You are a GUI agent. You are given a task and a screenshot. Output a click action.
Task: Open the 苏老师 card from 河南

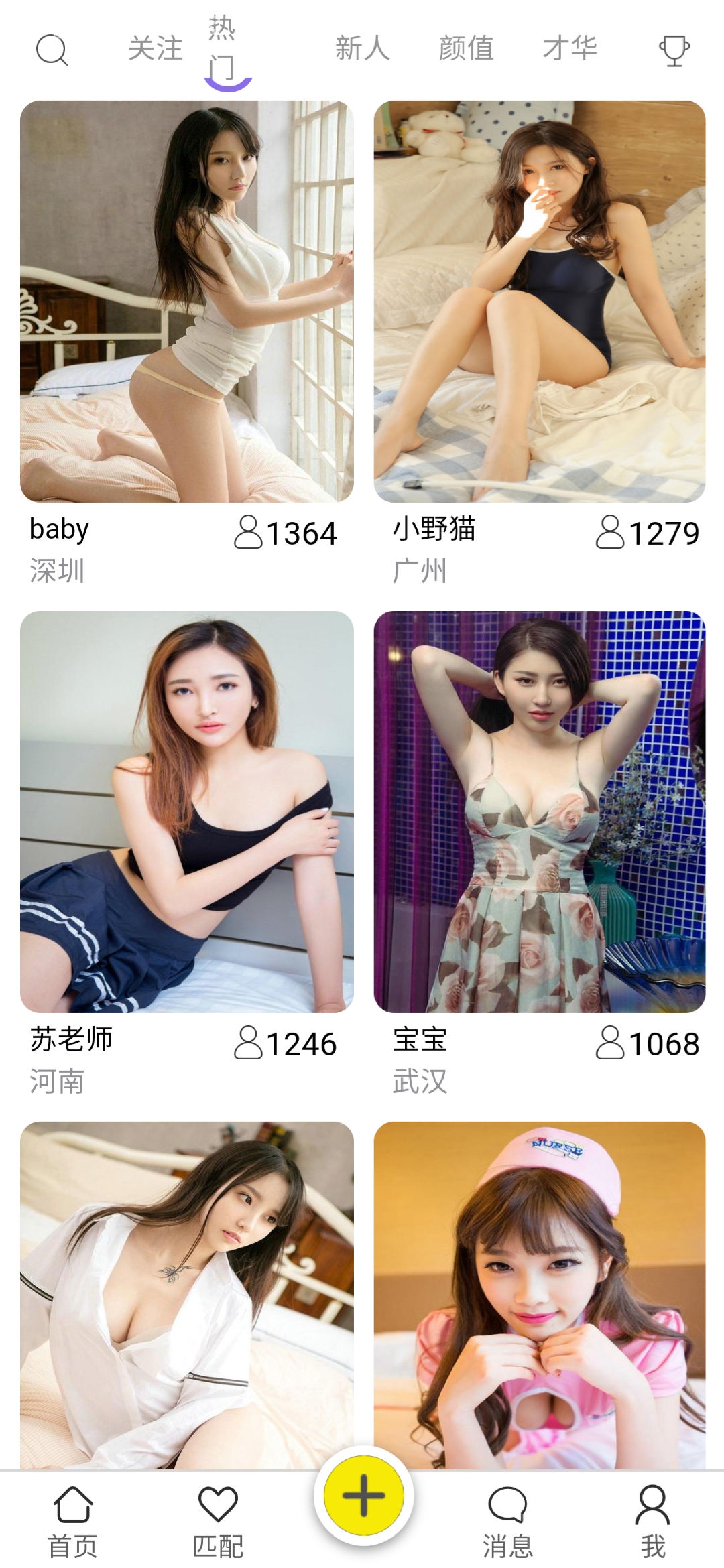[187, 811]
